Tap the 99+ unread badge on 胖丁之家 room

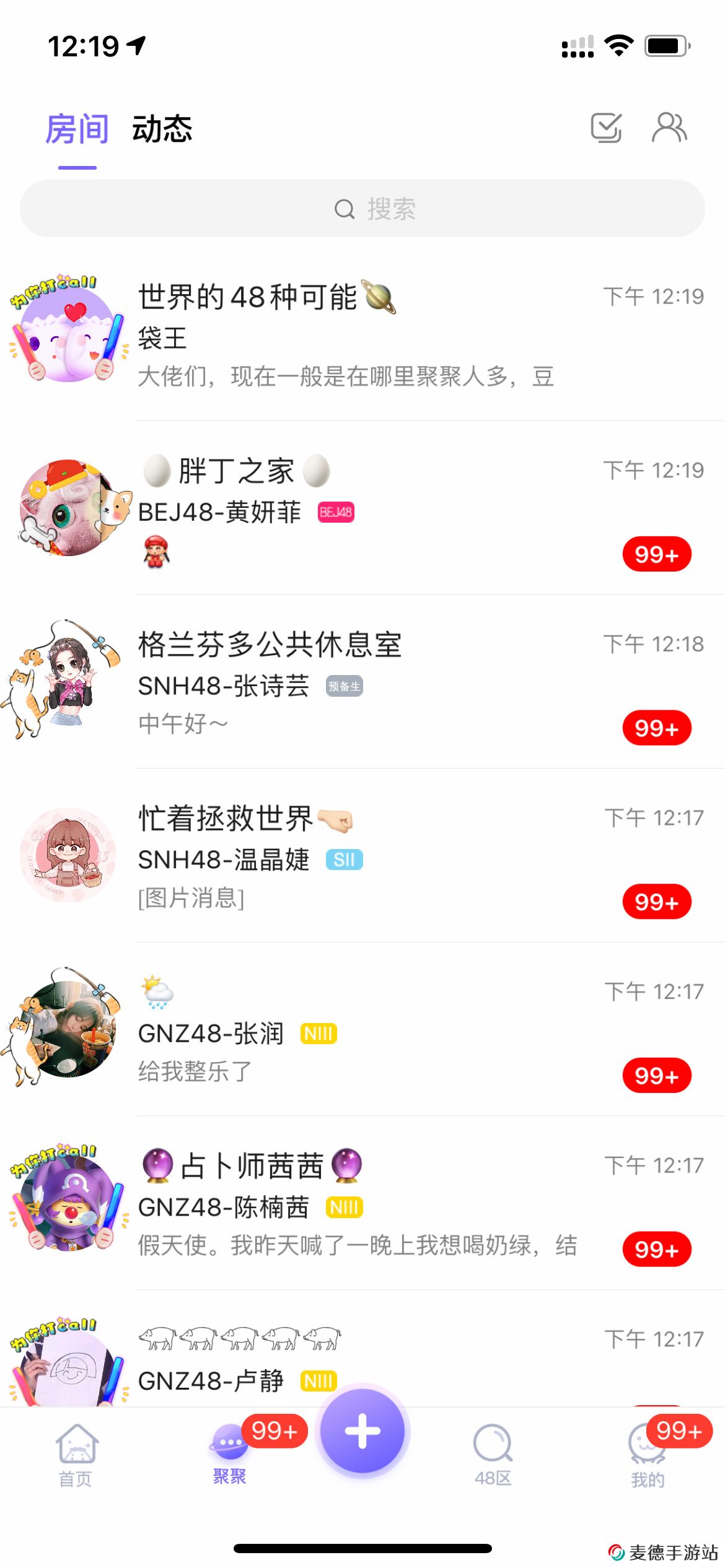tap(657, 555)
